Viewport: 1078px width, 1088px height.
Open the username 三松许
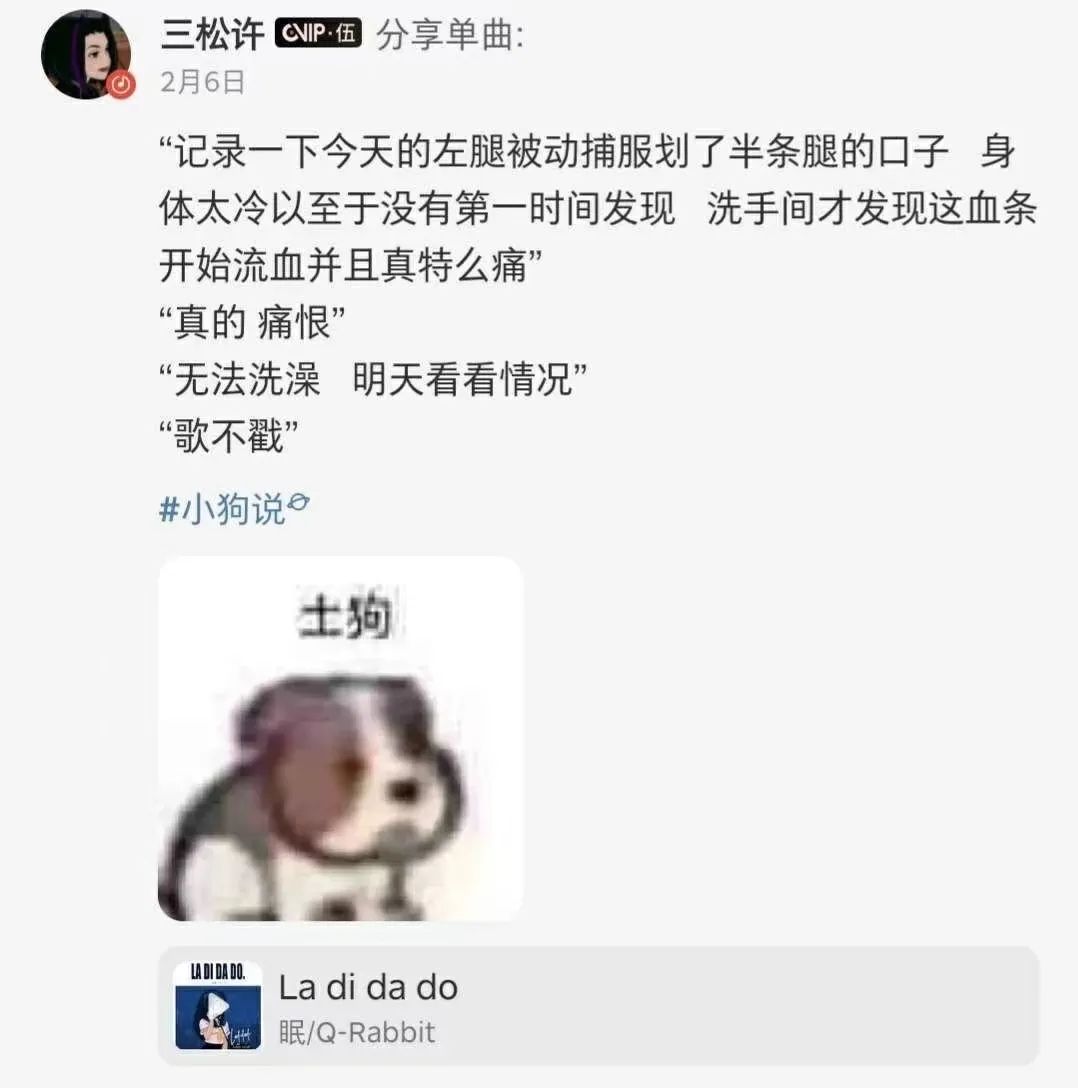pyautogui.click(x=212, y=35)
